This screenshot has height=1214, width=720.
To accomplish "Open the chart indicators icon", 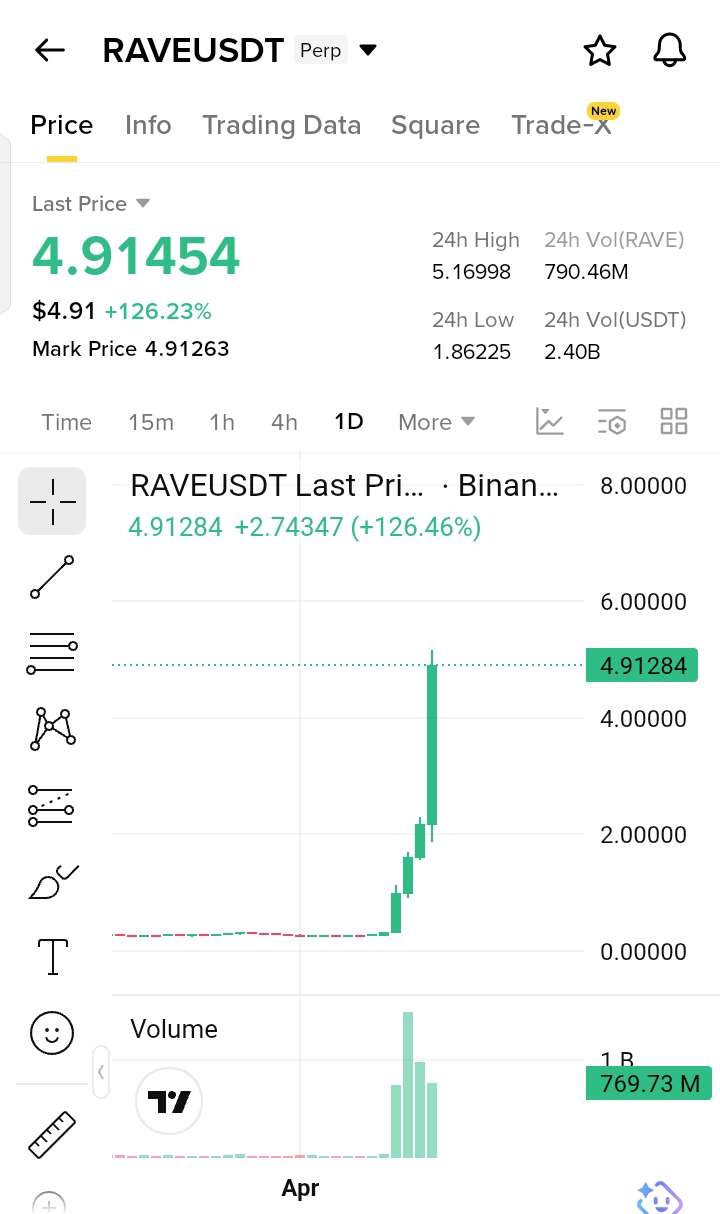I will [x=550, y=422].
